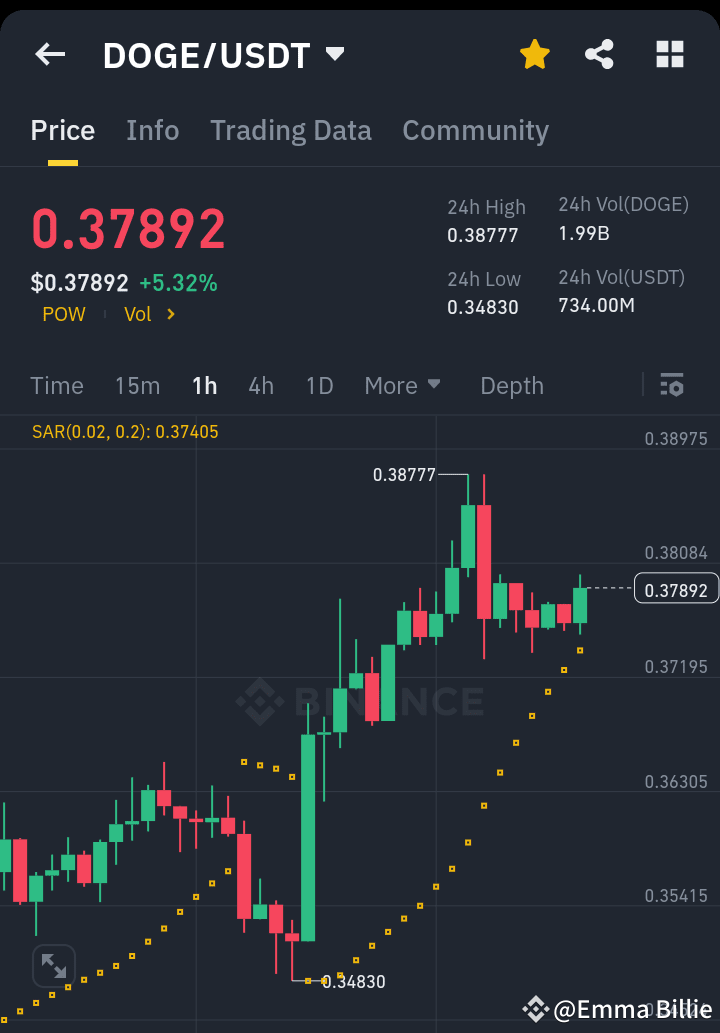The image size is (720, 1033).
Task: Tap the POW label button
Action: point(63,314)
